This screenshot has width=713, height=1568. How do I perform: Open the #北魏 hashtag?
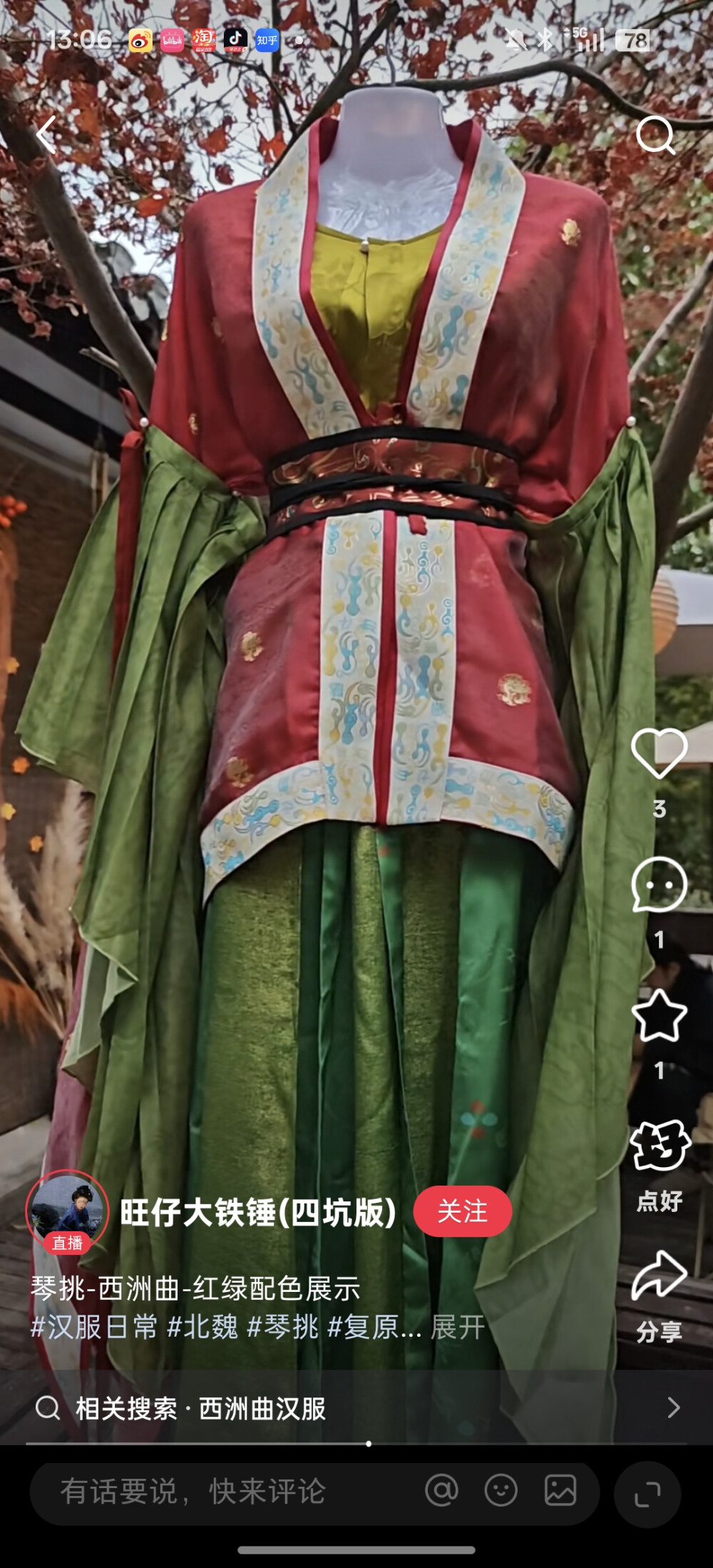click(x=202, y=1328)
